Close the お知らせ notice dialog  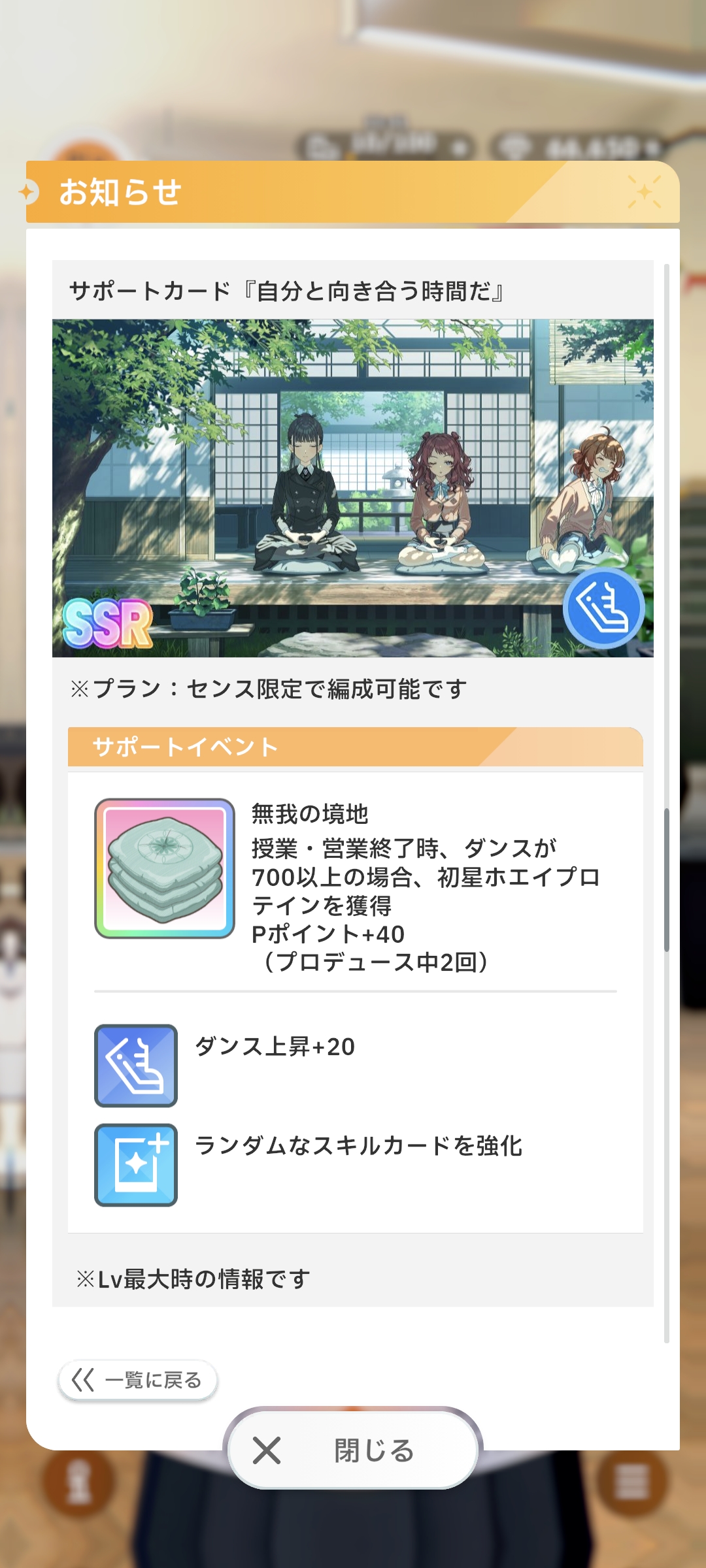[353, 1450]
